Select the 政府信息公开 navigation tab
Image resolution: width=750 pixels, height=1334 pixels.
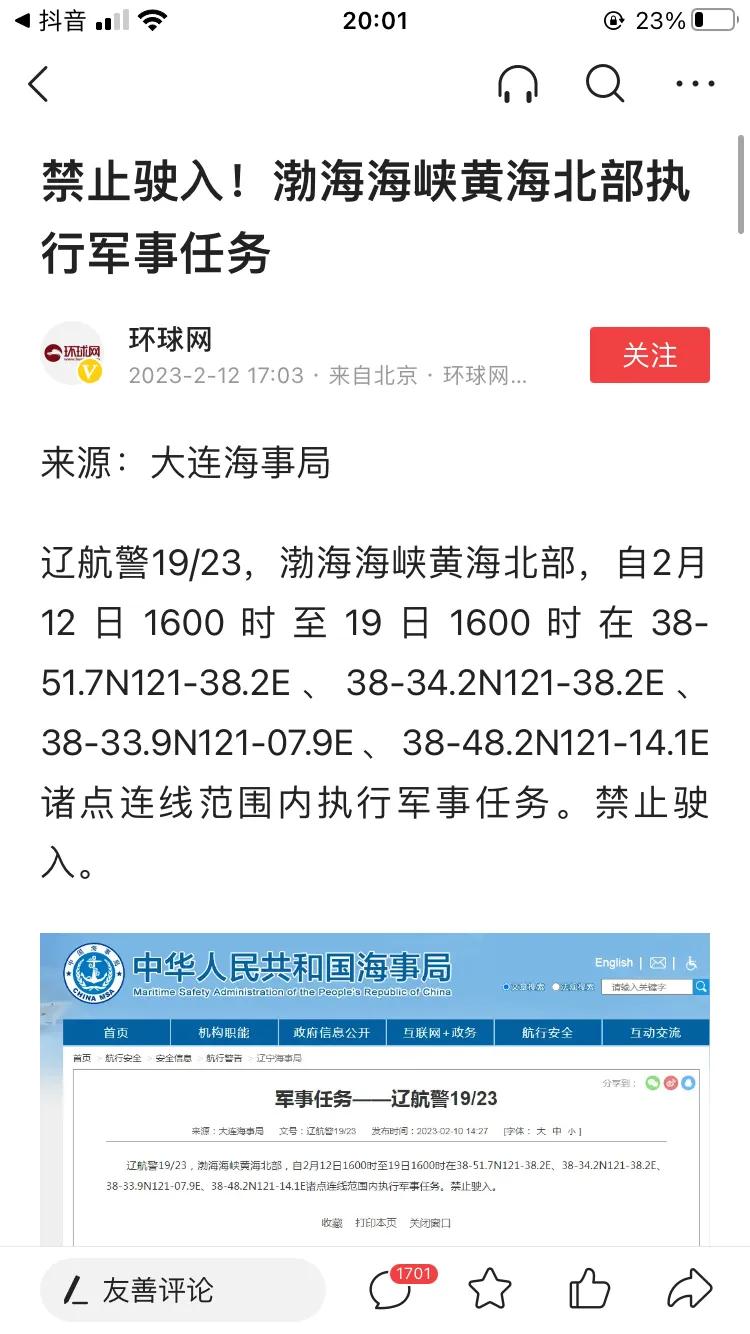click(x=330, y=1031)
